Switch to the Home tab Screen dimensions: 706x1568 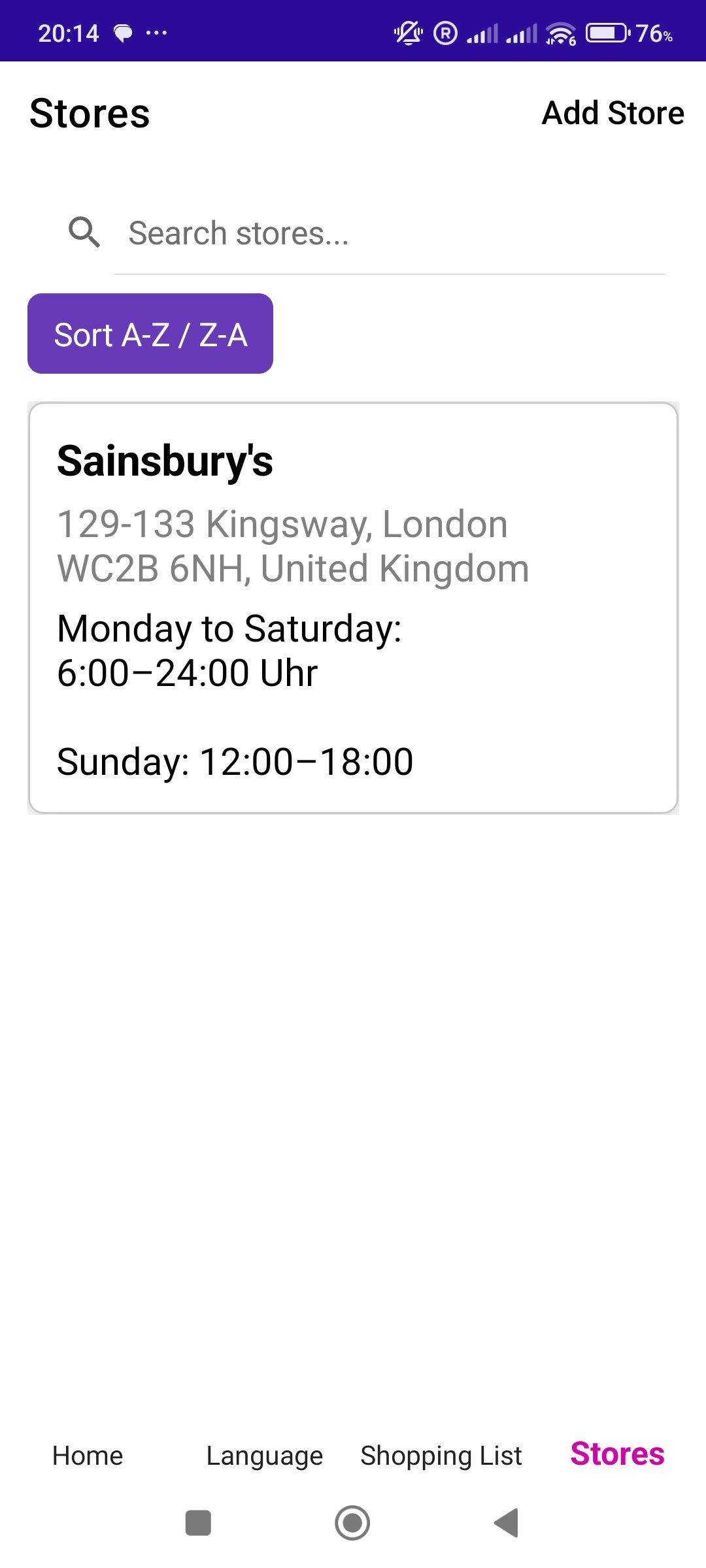coord(88,1456)
